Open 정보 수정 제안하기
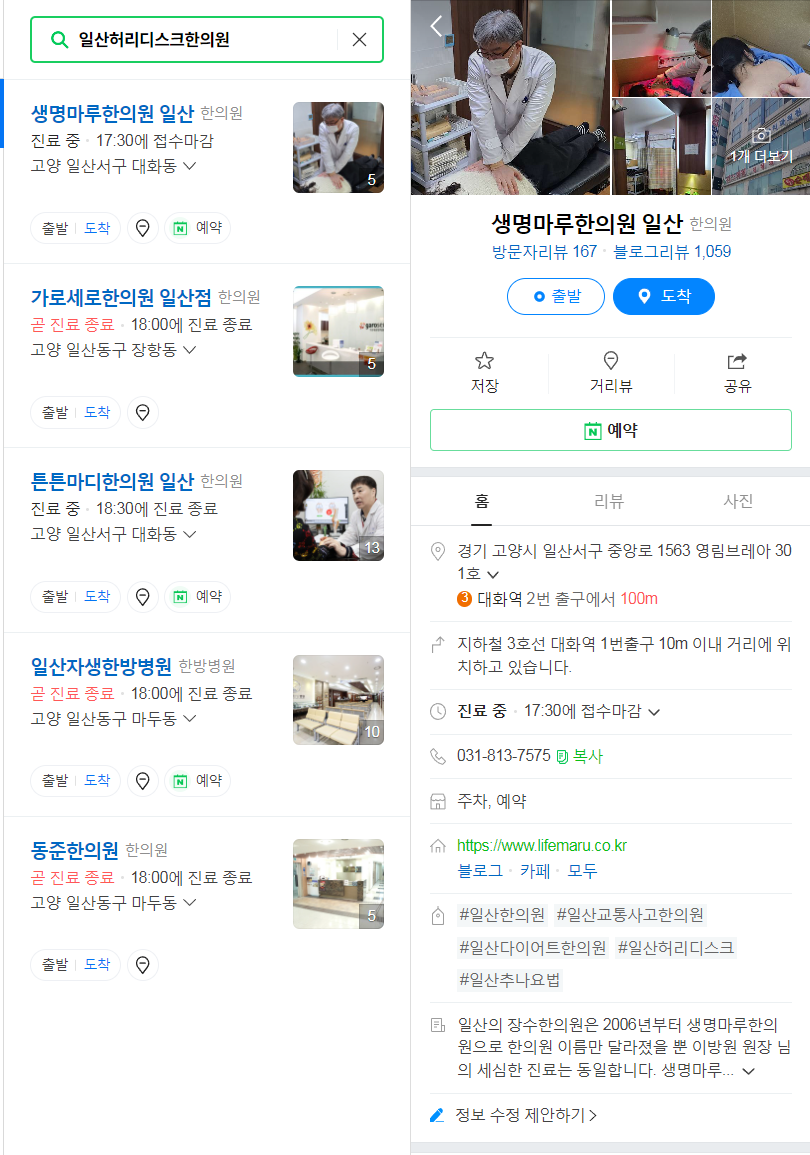810x1155 pixels. click(x=520, y=1115)
